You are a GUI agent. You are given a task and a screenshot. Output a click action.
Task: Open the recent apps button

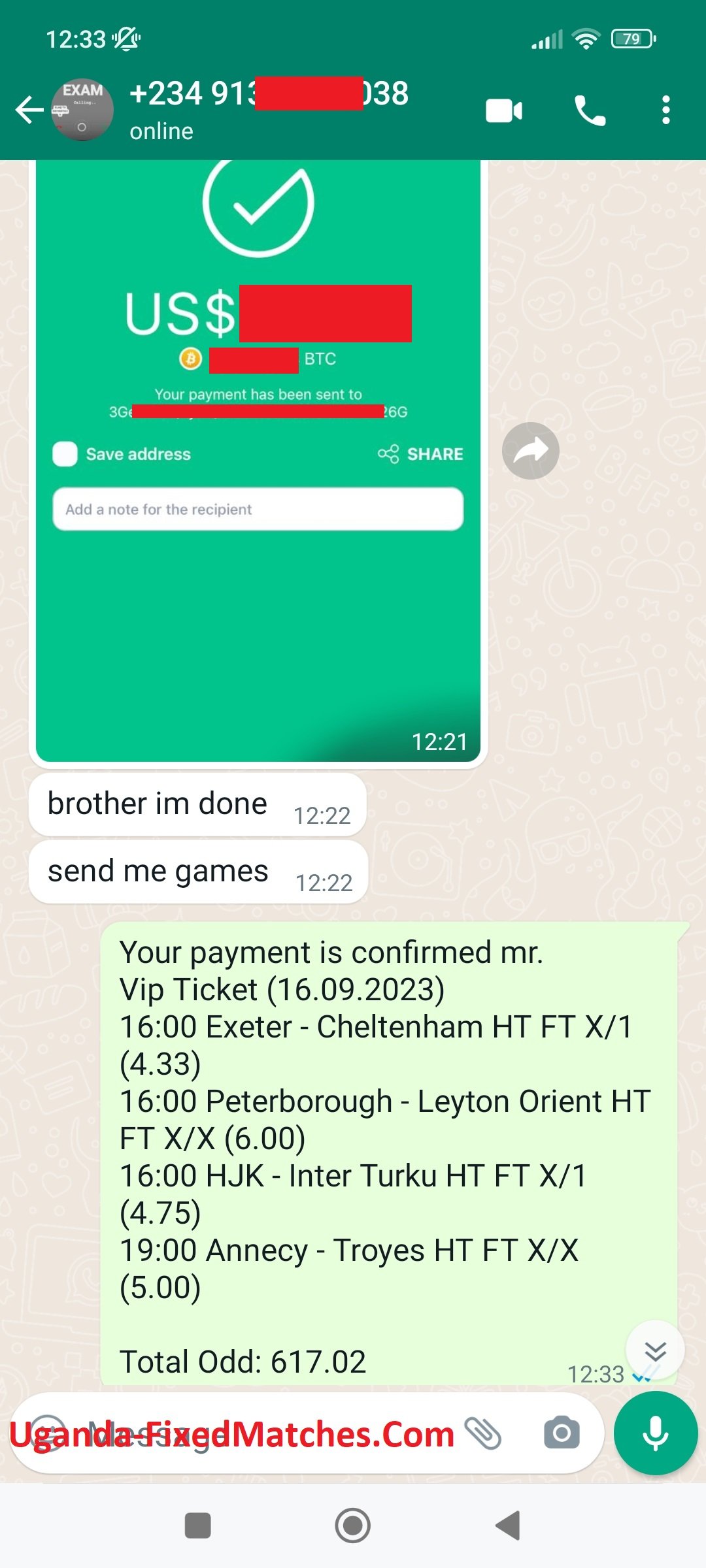[197, 1526]
